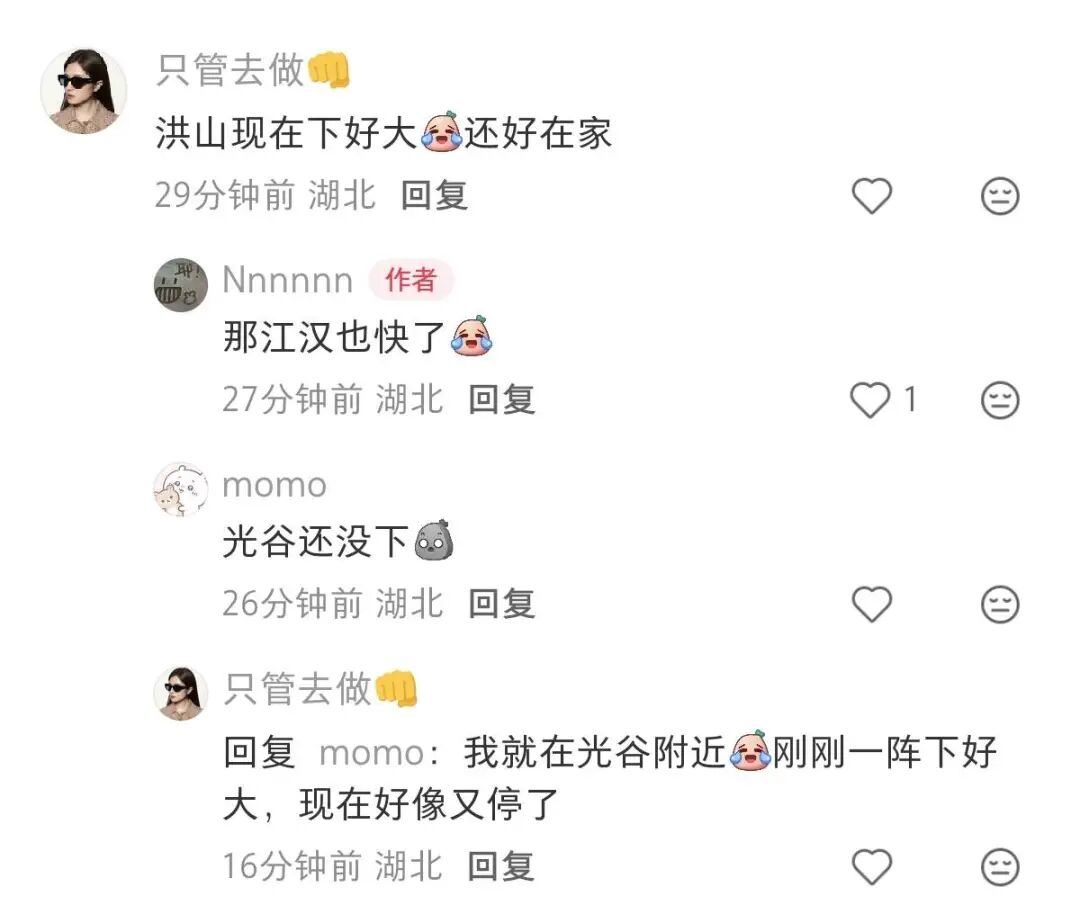Dislike Nnnnnn's reply '那江汉也快了'
1080x923 pixels.
click(999, 401)
